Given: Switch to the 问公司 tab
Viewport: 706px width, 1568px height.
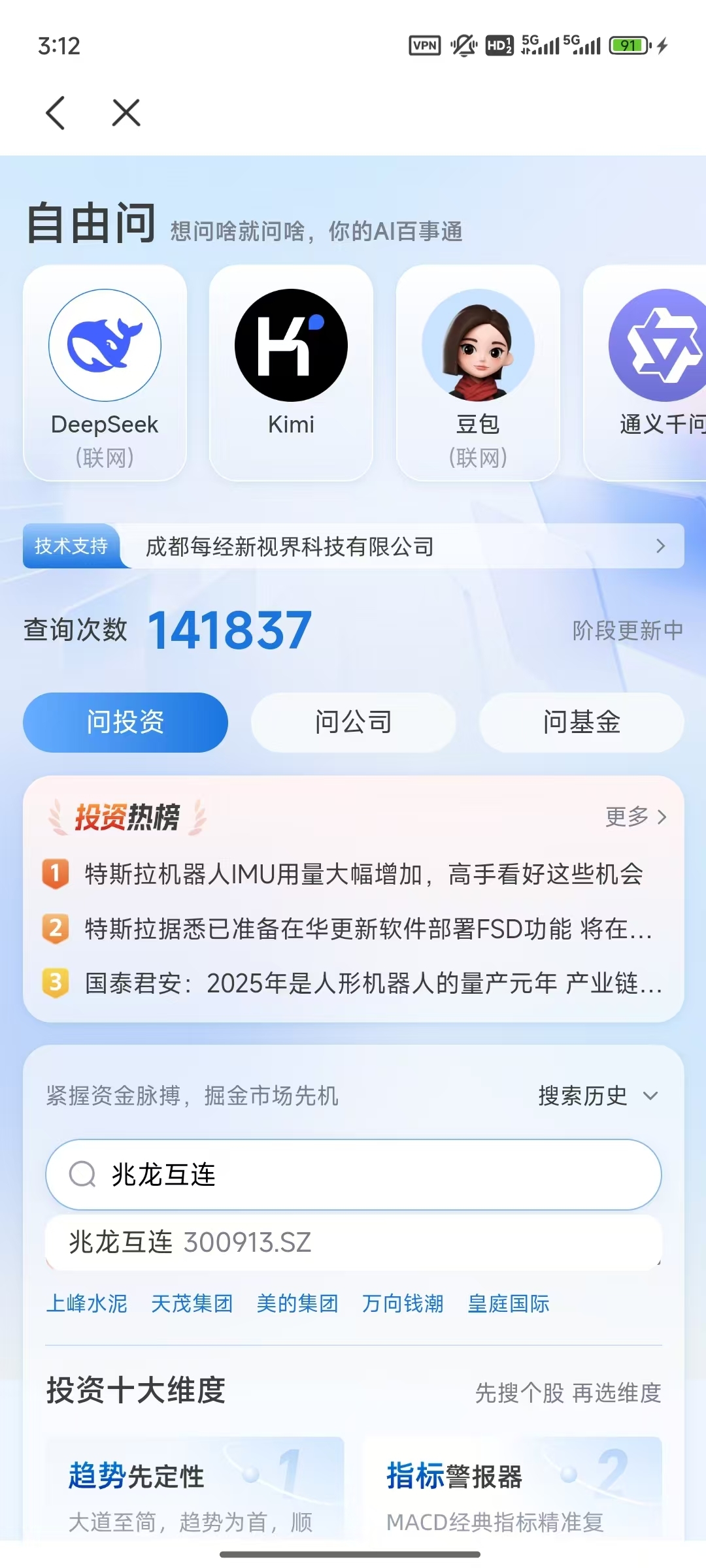Looking at the screenshot, I should pos(353,723).
